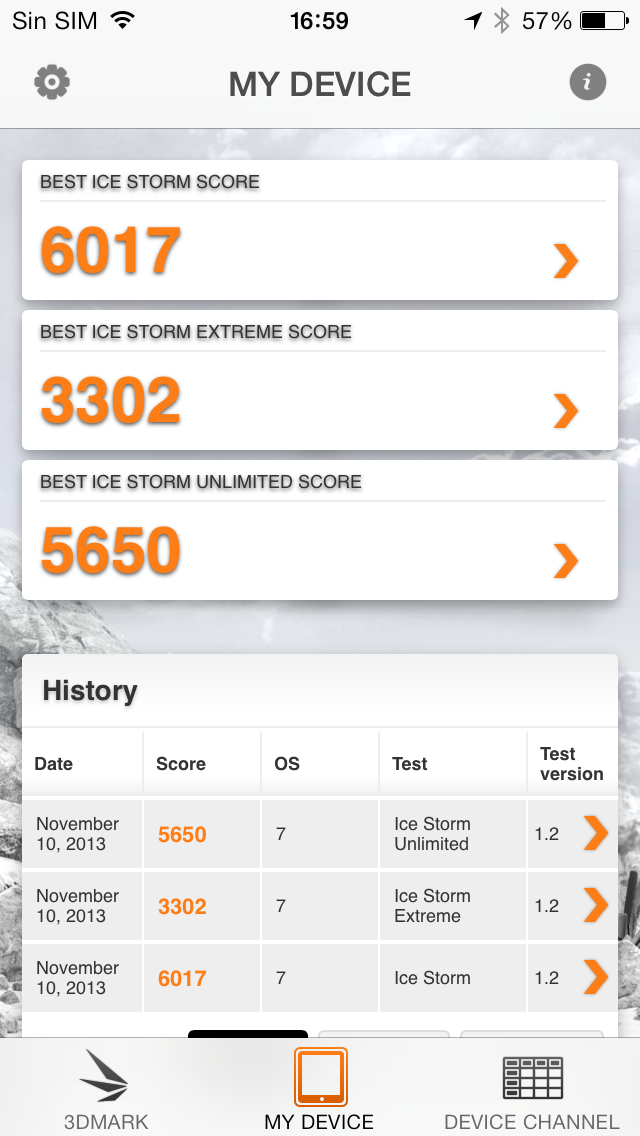This screenshot has height=1136, width=640.
Task: Select the My Device tab
Action: tap(320, 1089)
